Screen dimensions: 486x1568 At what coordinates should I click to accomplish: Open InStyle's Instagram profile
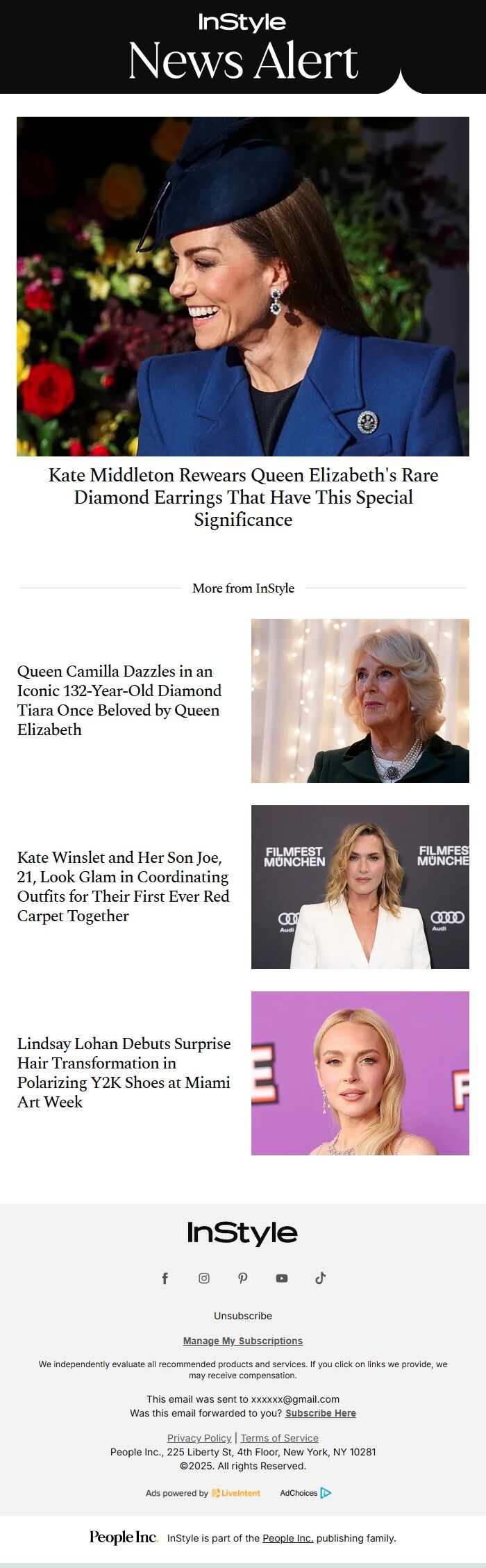coord(204,1278)
